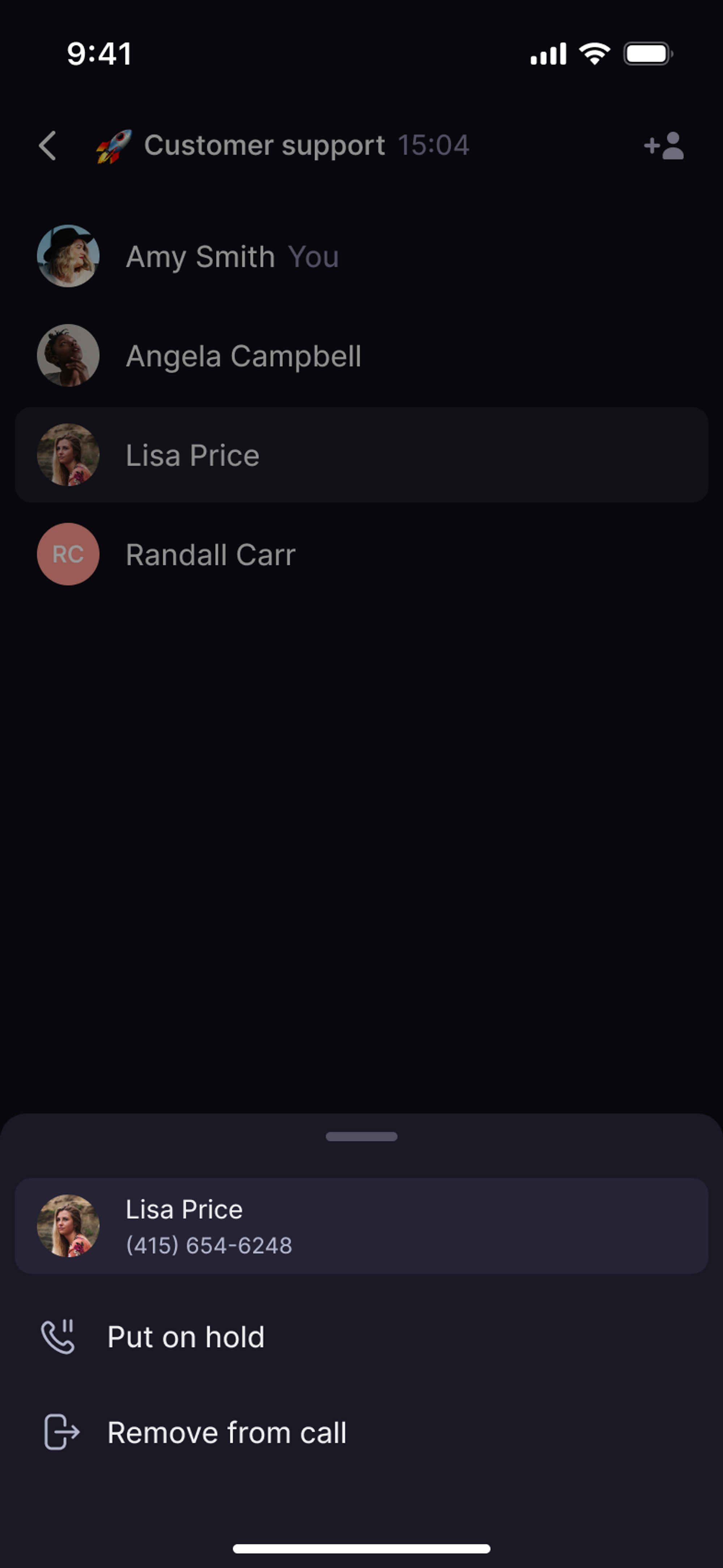Tap Randall Carr's RC avatar
This screenshot has width=723, height=1568.
click(x=68, y=554)
